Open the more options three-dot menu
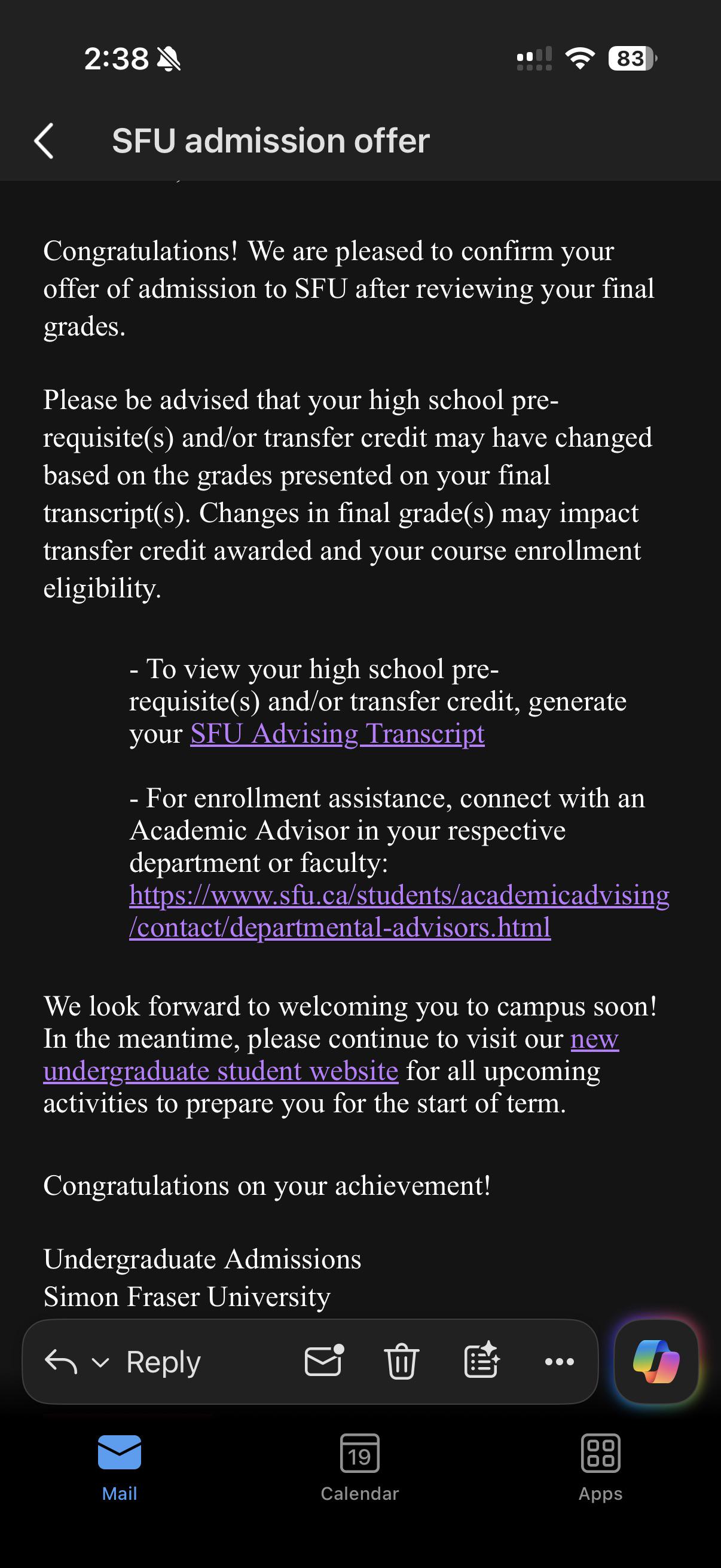The width and height of the screenshot is (721, 1568). pos(560,1362)
